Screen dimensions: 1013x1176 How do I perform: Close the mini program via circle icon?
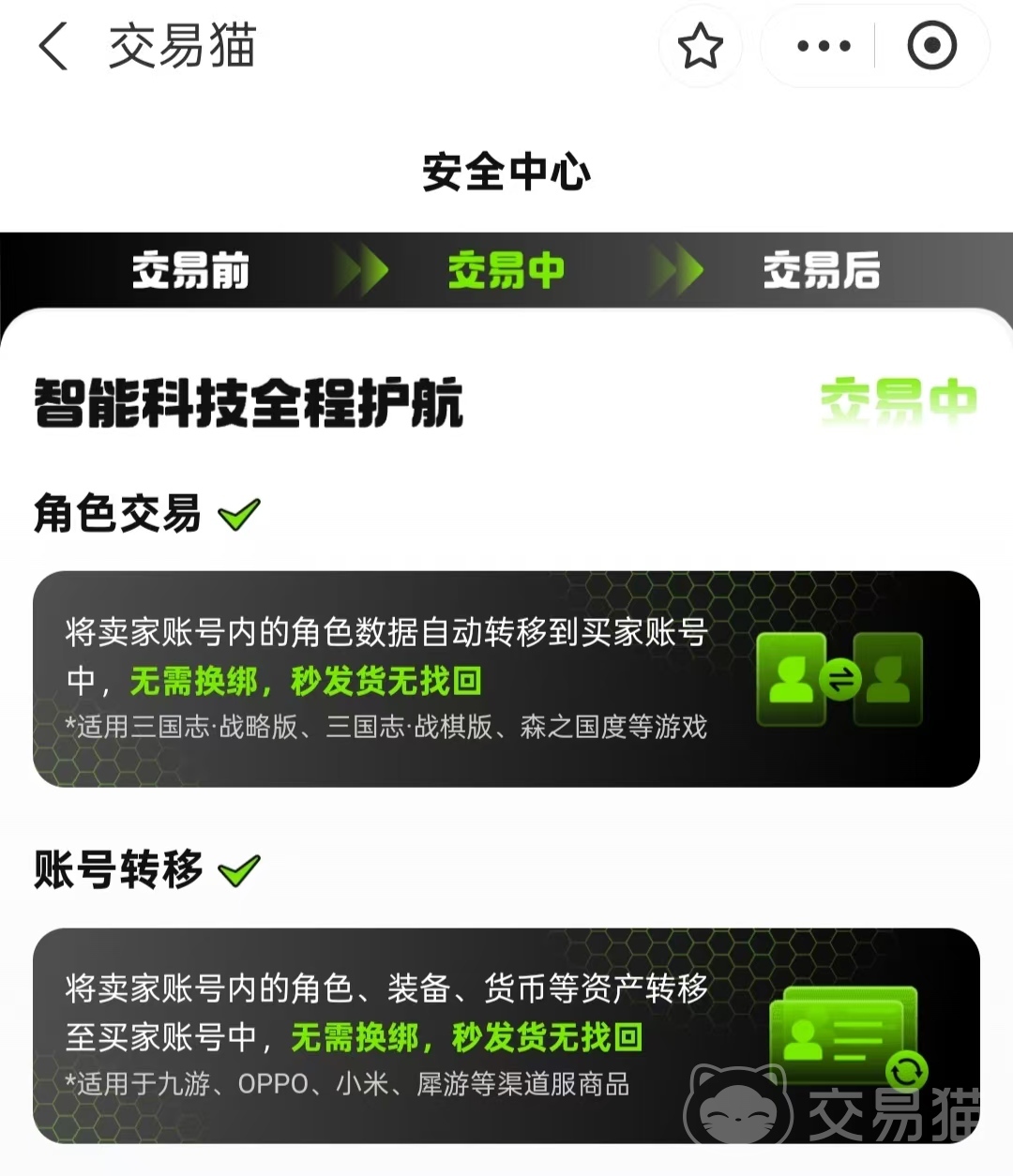[931, 46]
